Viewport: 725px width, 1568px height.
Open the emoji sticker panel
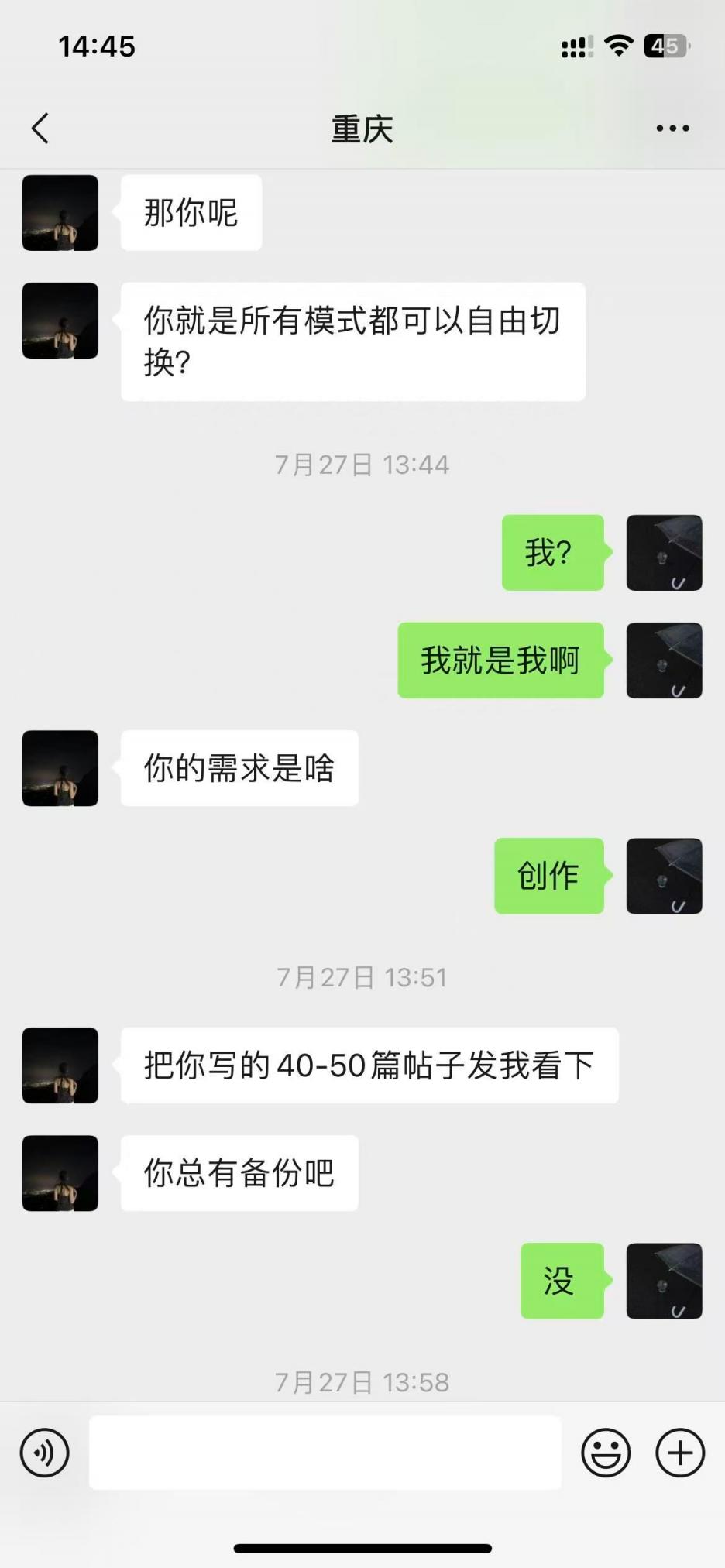coord(606,1453)
